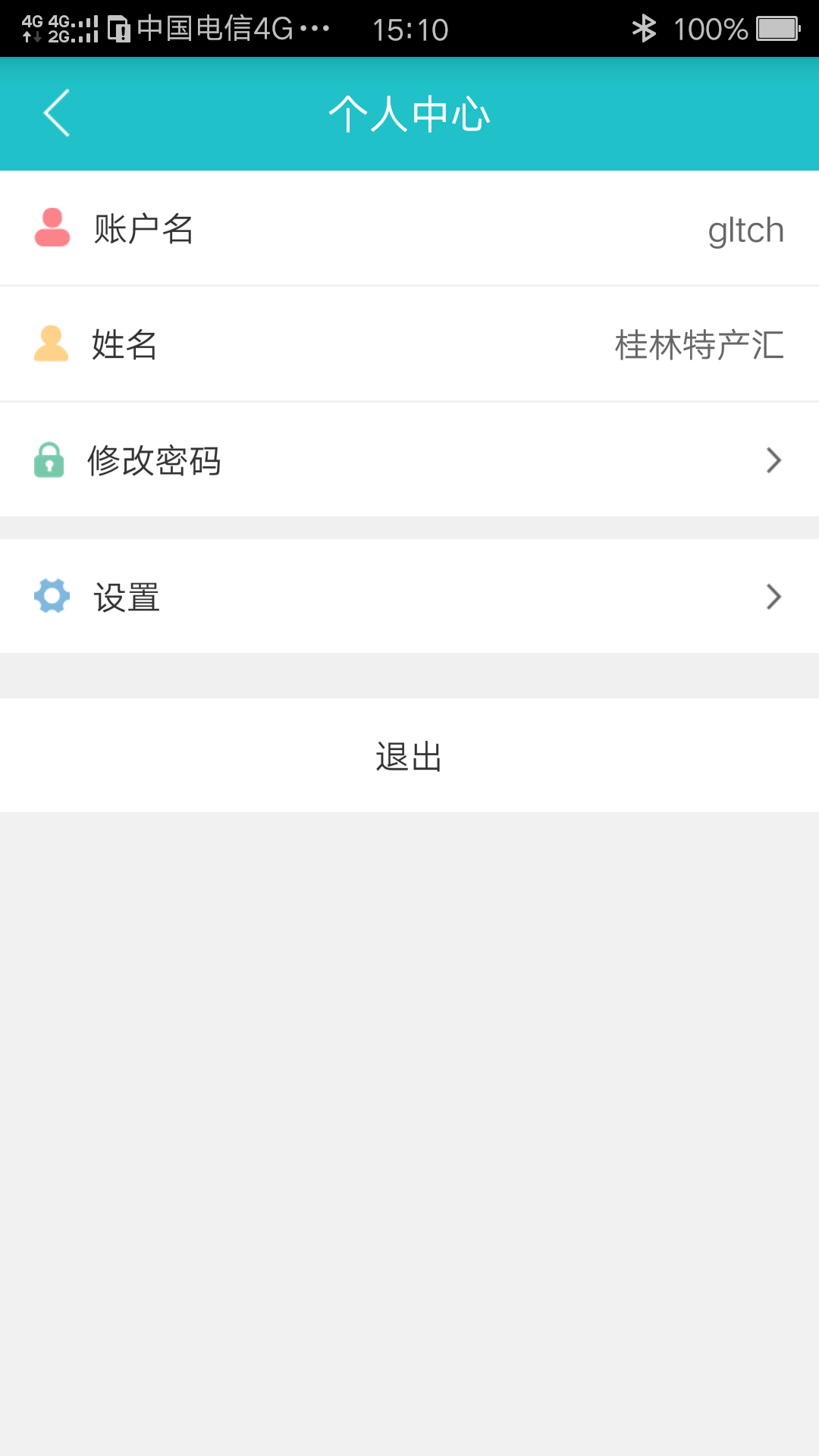Viewport: 819px width, 1456px height.
Task: Tap the 退出 logout button
Action: click(408, 755)
